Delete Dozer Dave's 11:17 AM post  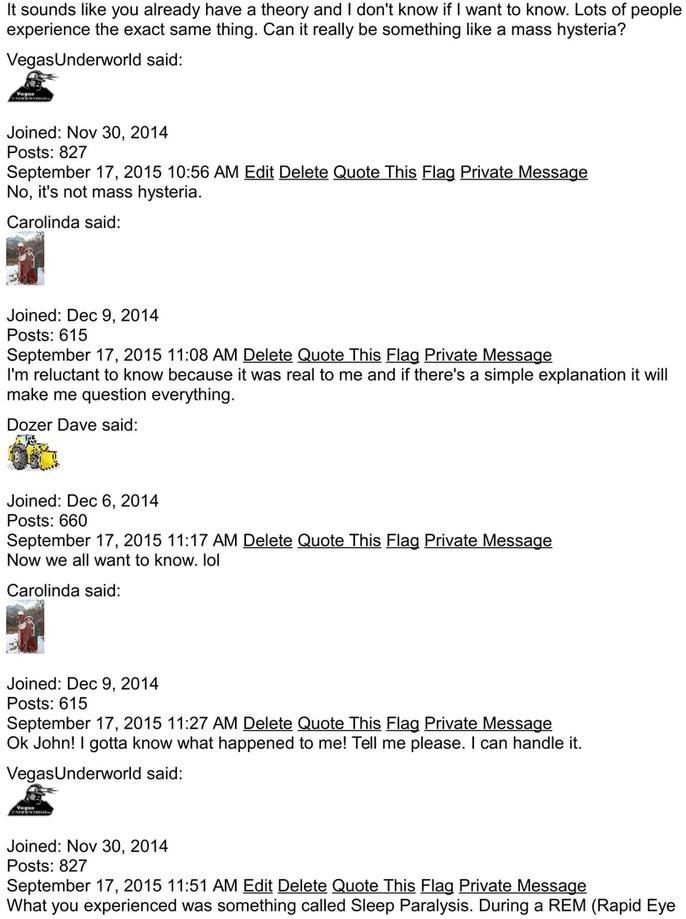point(267,540)
